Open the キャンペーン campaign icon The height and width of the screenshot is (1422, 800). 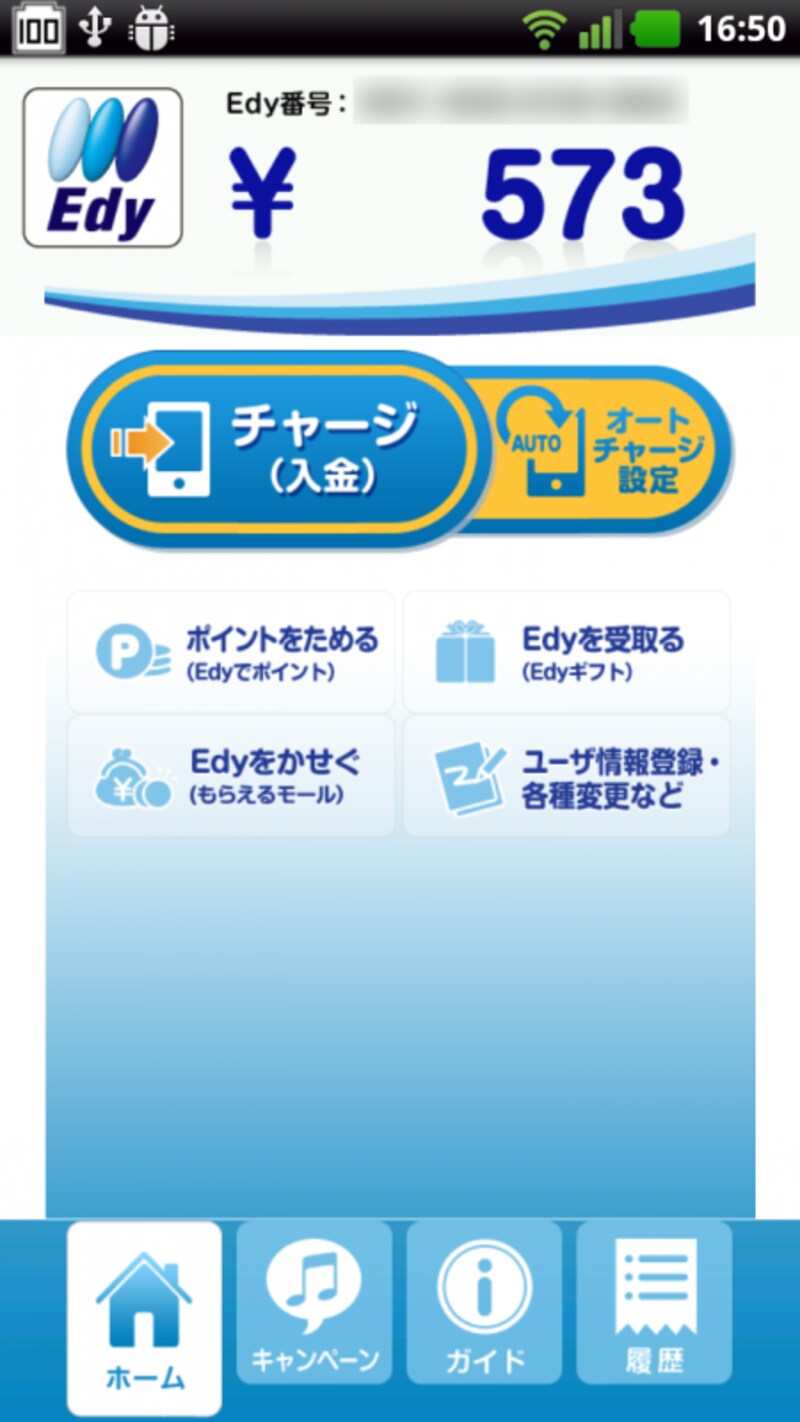coord(313,1300)
